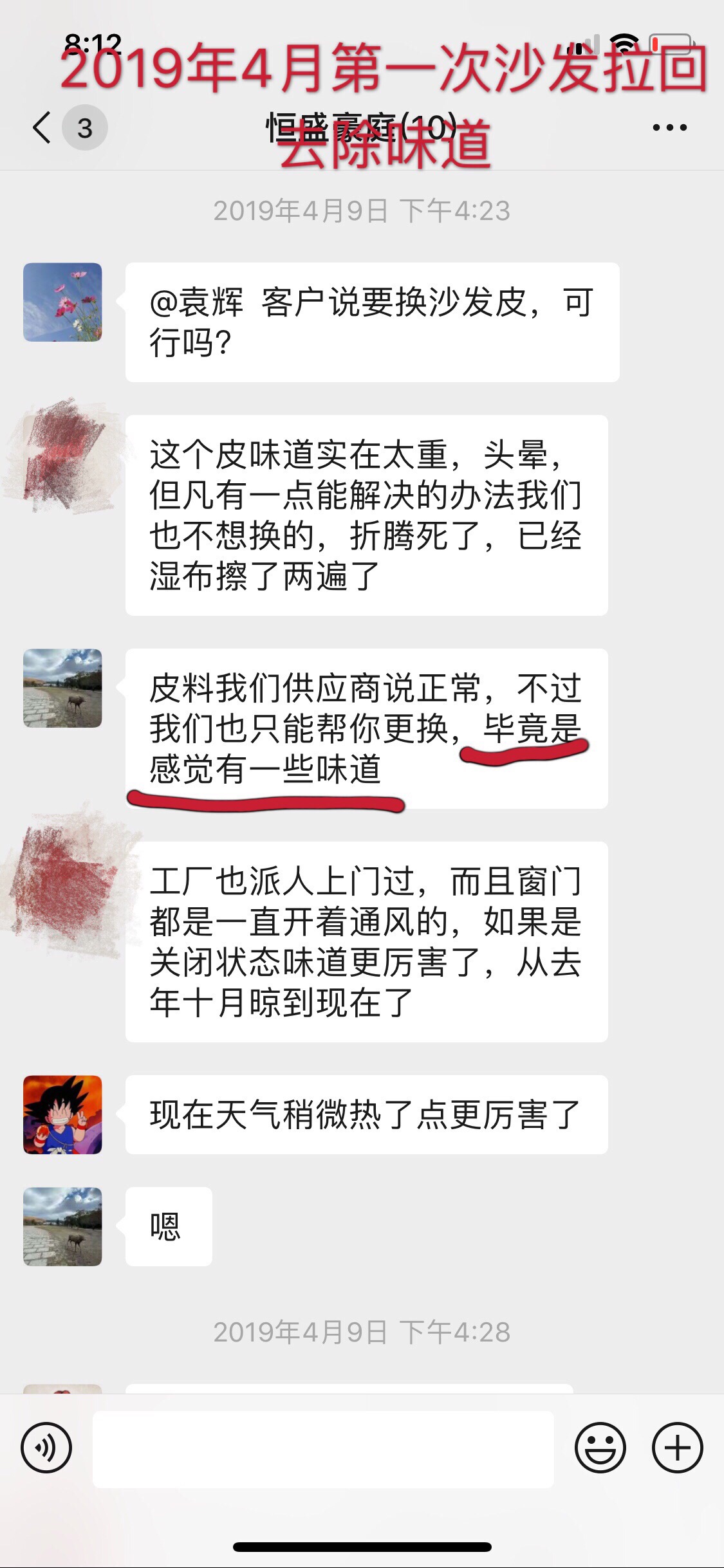
Task: Tap the avatar beside the 嗯 message
Action: (62, 1226)
